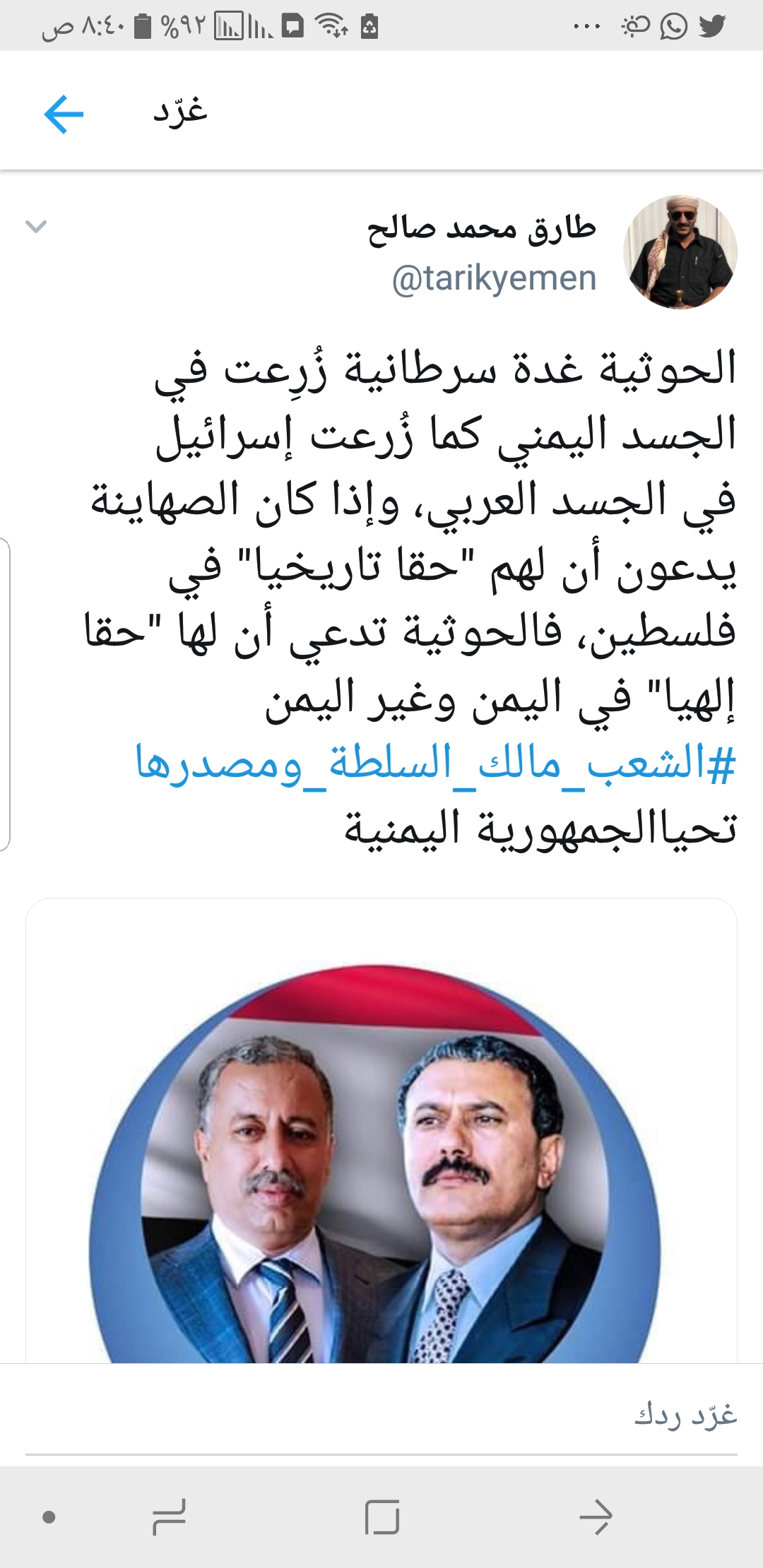Image resolution: width=763 pixels, height=1568 pixels.
Task: Open Tarik Mohammed Saleh's profile picture
Action: tap(680, 252)
